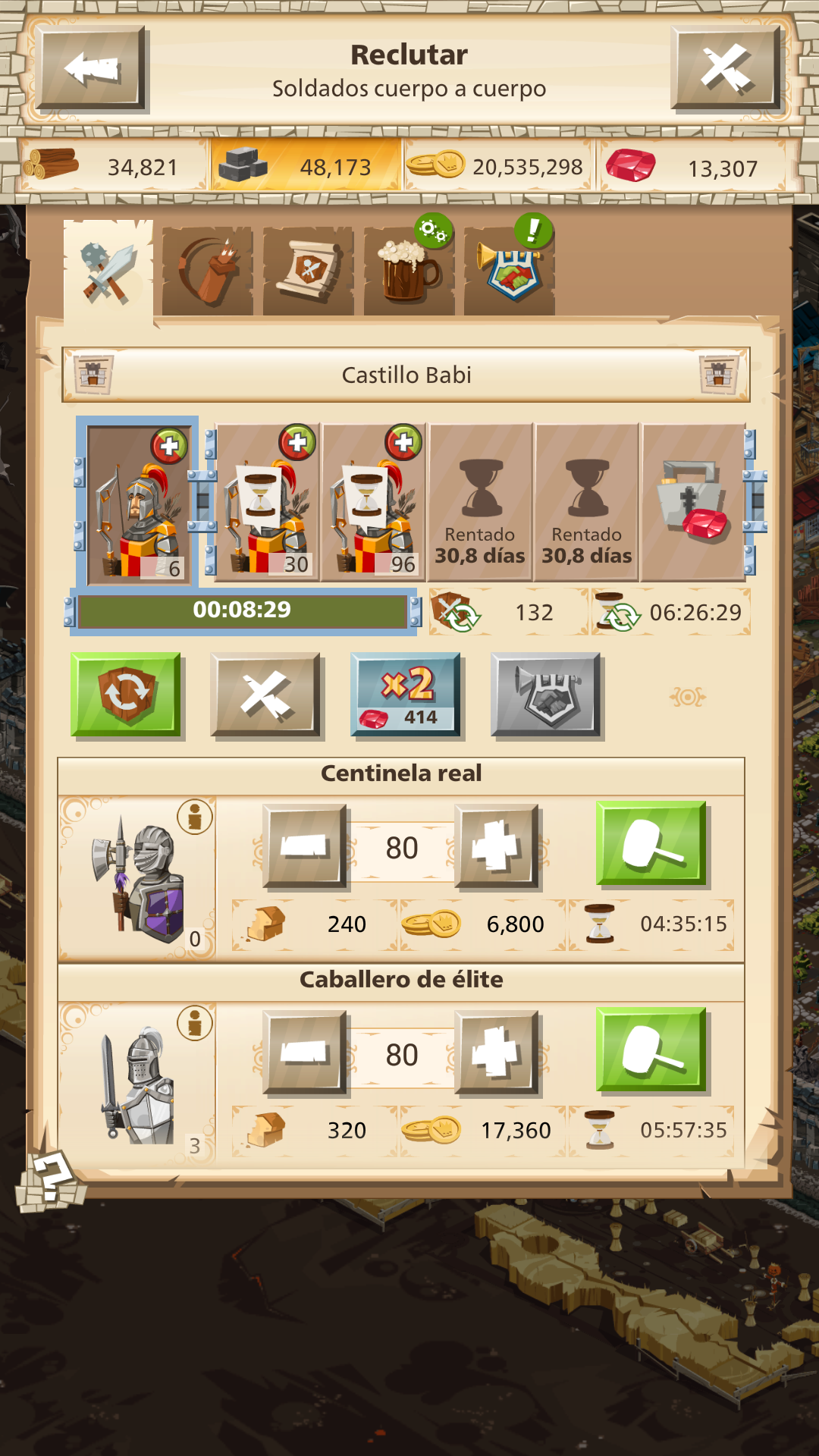Activate x2 speed boost for 414 rubies
The height and width of the screenshot is (1456, 819).
pyautogui.click(x=406, y=694)
